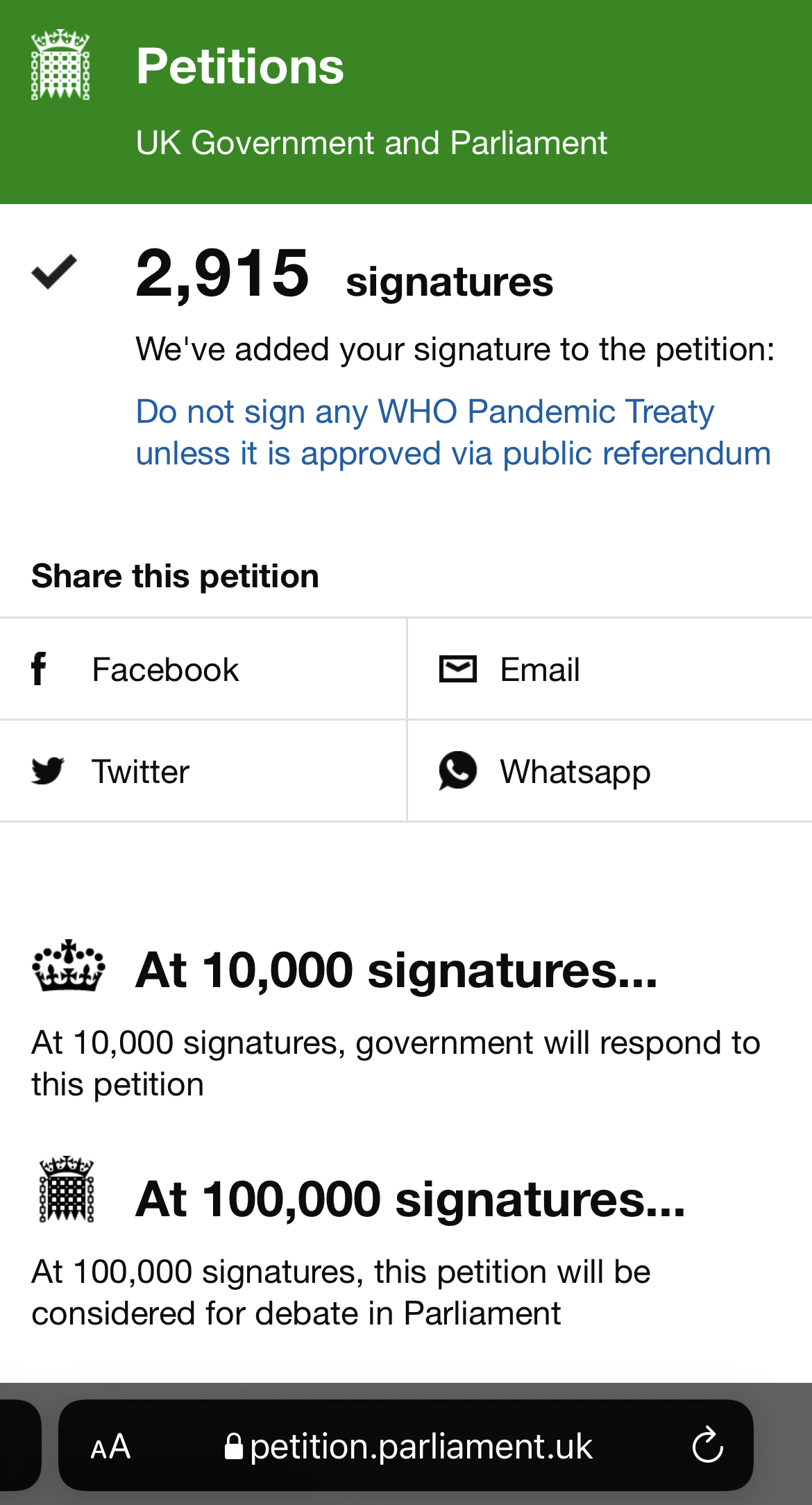Go to the Petitions home header link
Image resolution: width=812 pixels, height=1505 pixels.
click(x=239, y=67)
